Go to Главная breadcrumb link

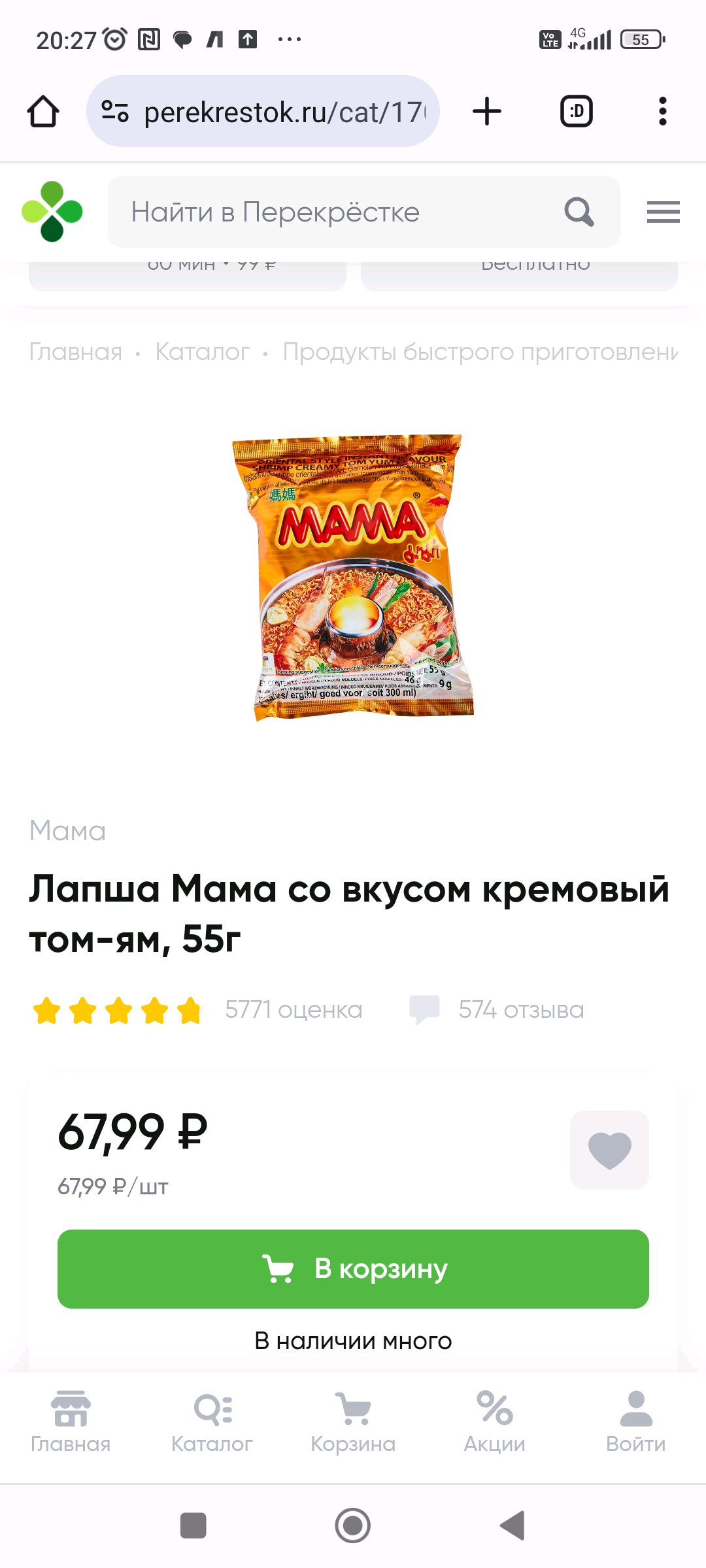pyautogui.click(x=76, y=352)
